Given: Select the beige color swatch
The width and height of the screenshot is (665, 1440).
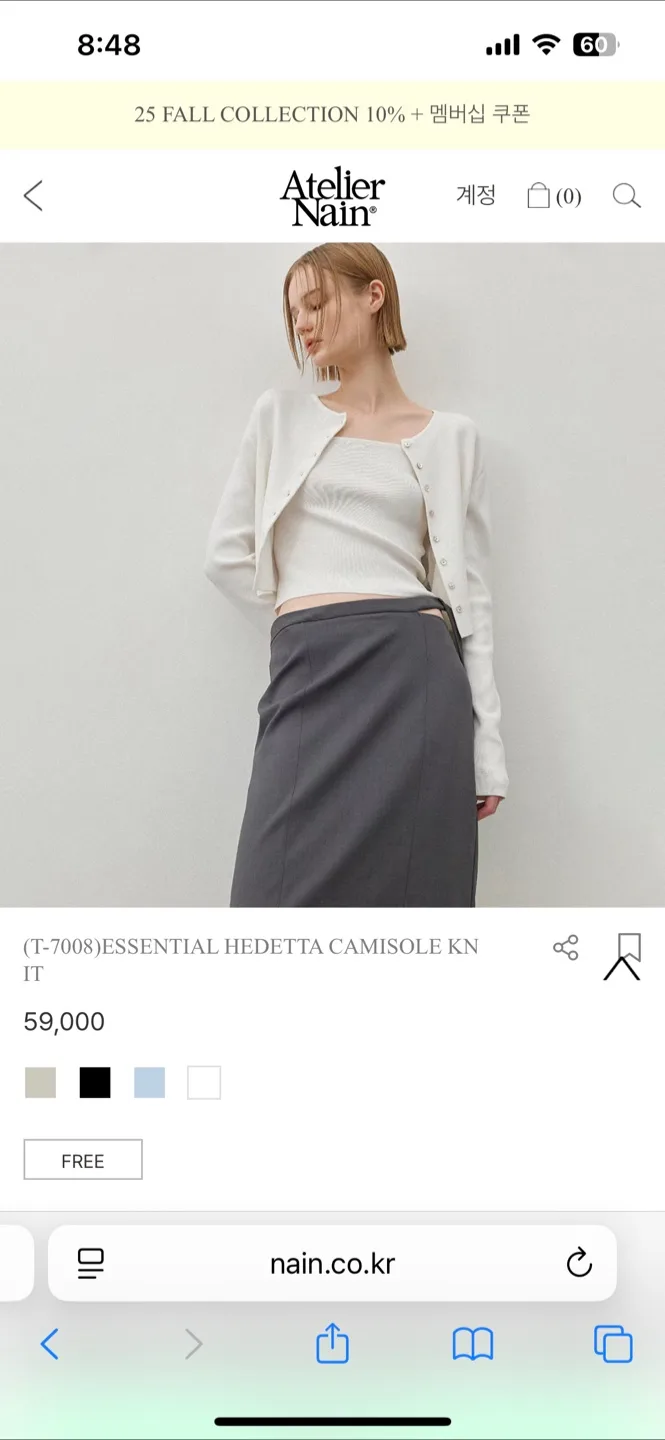Looking at the screenshot, I should pos(41,1083).
